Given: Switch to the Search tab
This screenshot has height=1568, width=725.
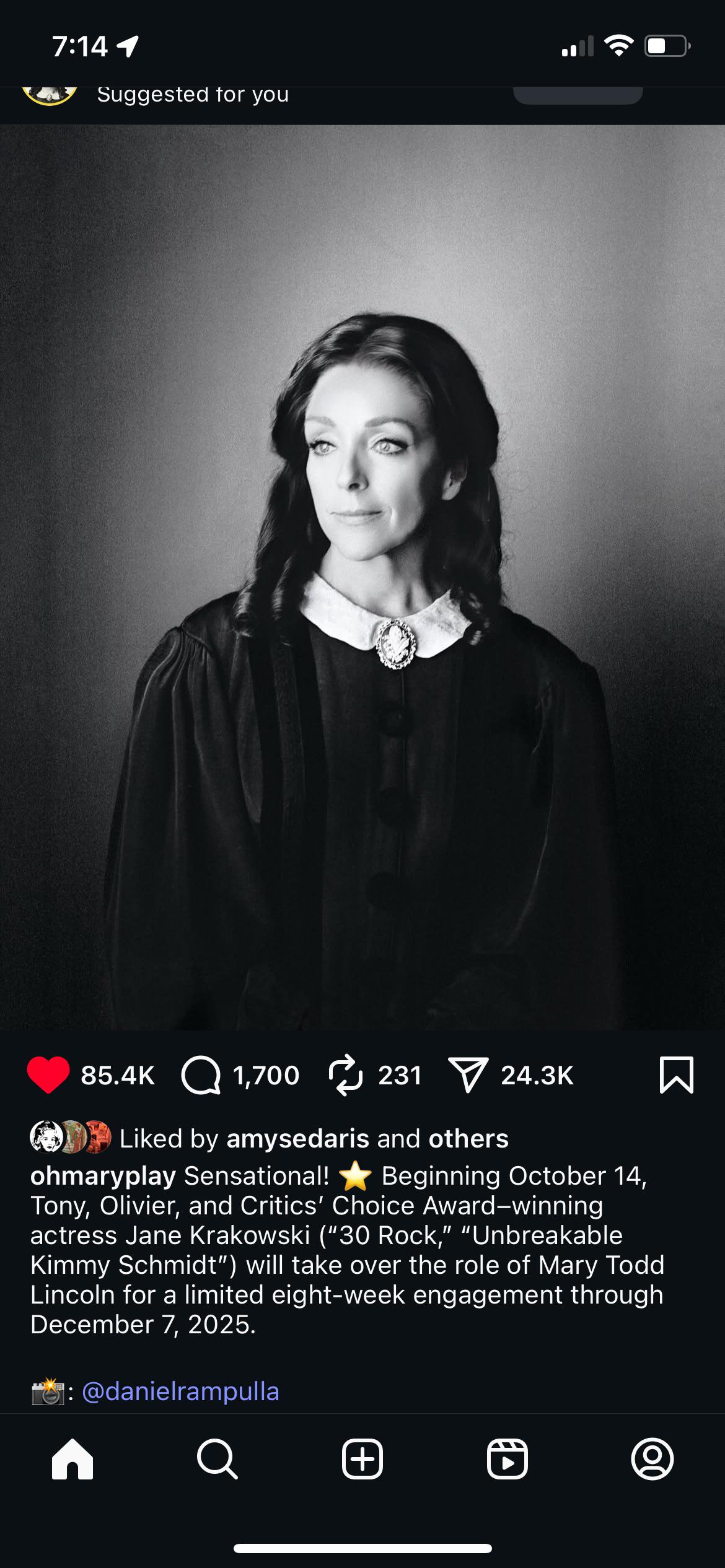Looking at the screenshot, I should (217, 1459).
